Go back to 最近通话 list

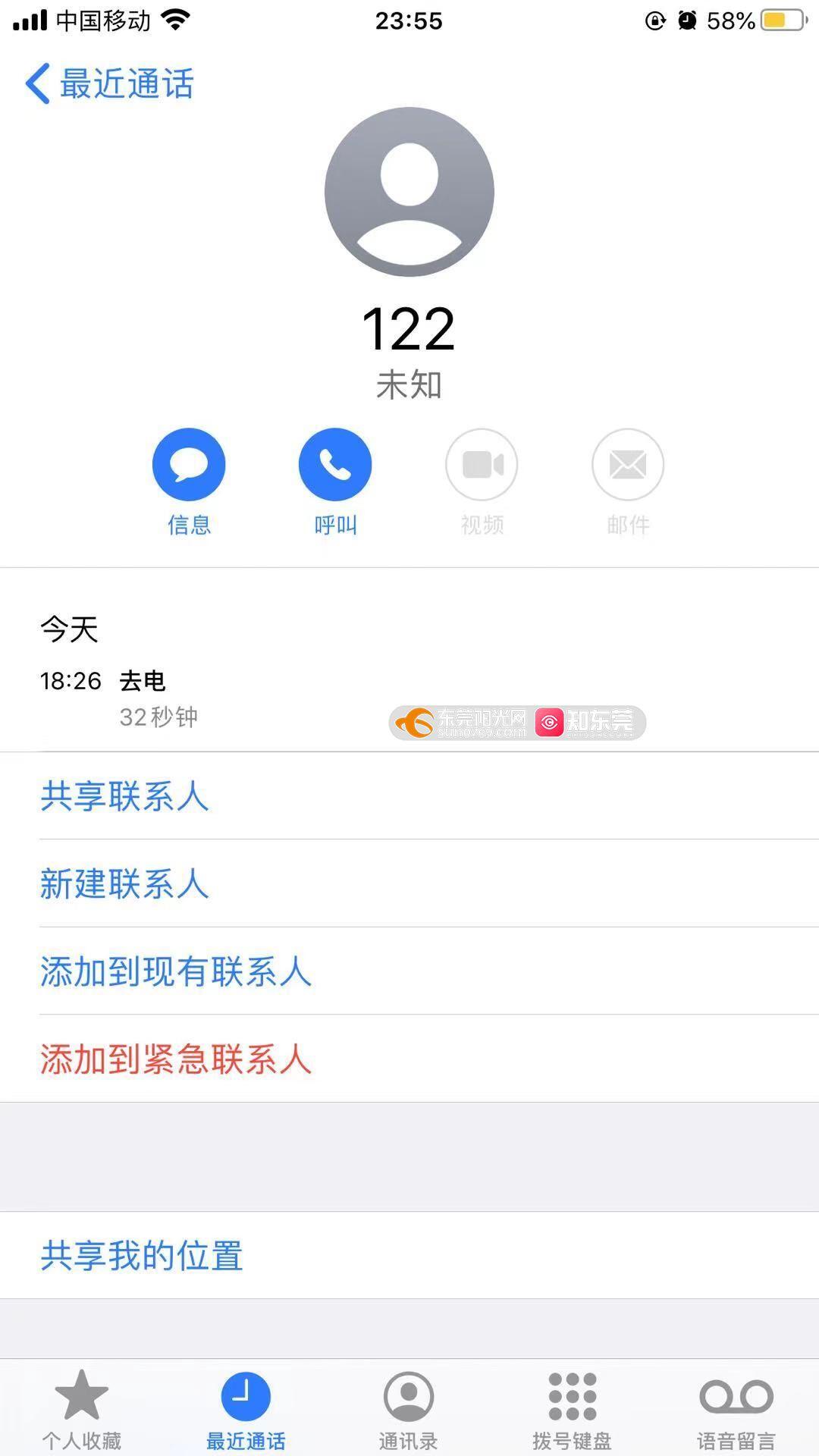pos(110,83)
